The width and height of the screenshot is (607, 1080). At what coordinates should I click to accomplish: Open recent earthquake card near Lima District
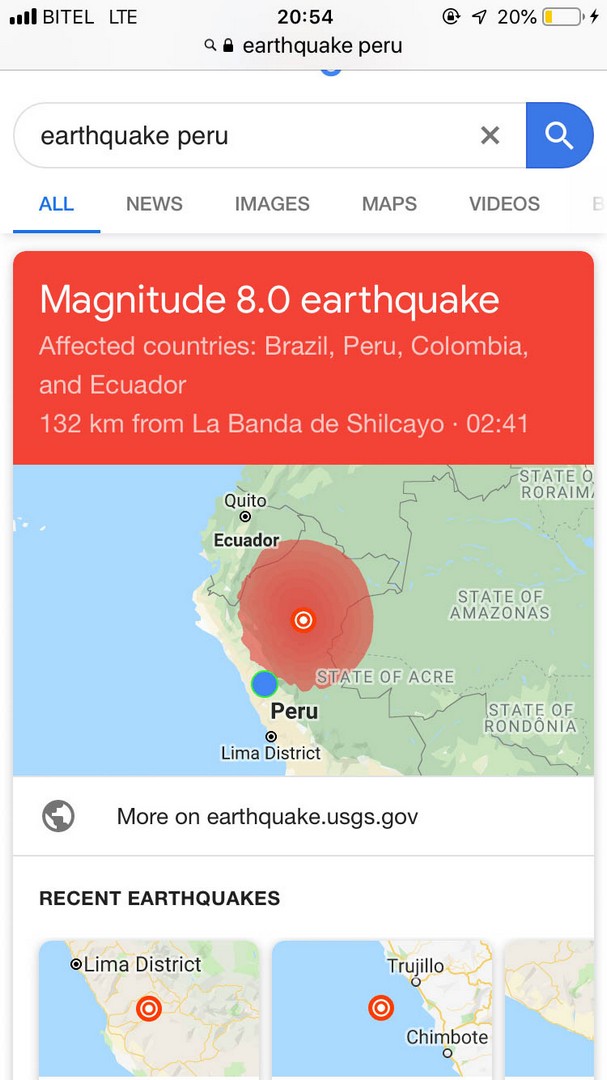tap(148, 1008)
